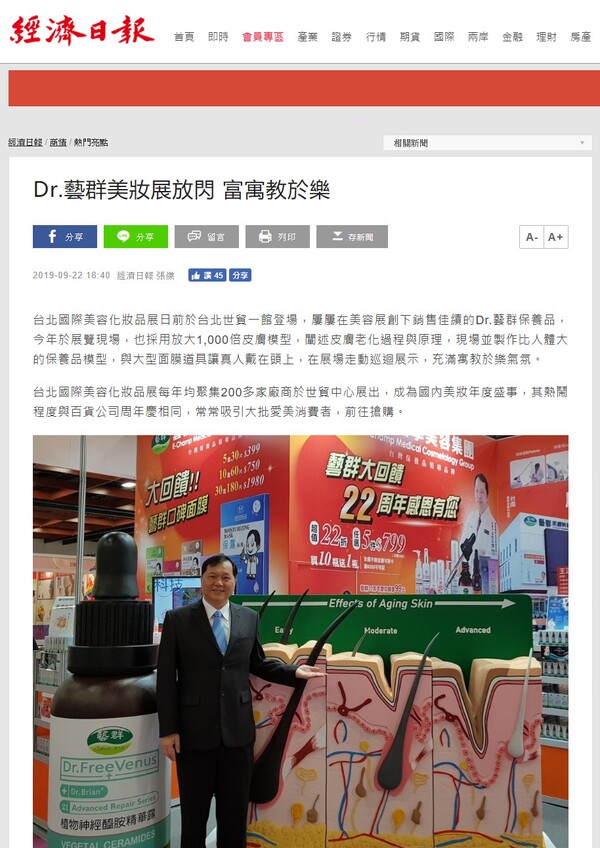Open the 商情 breadcrumb link
Viewport: 600px width, 848px height.
[58, 143]
